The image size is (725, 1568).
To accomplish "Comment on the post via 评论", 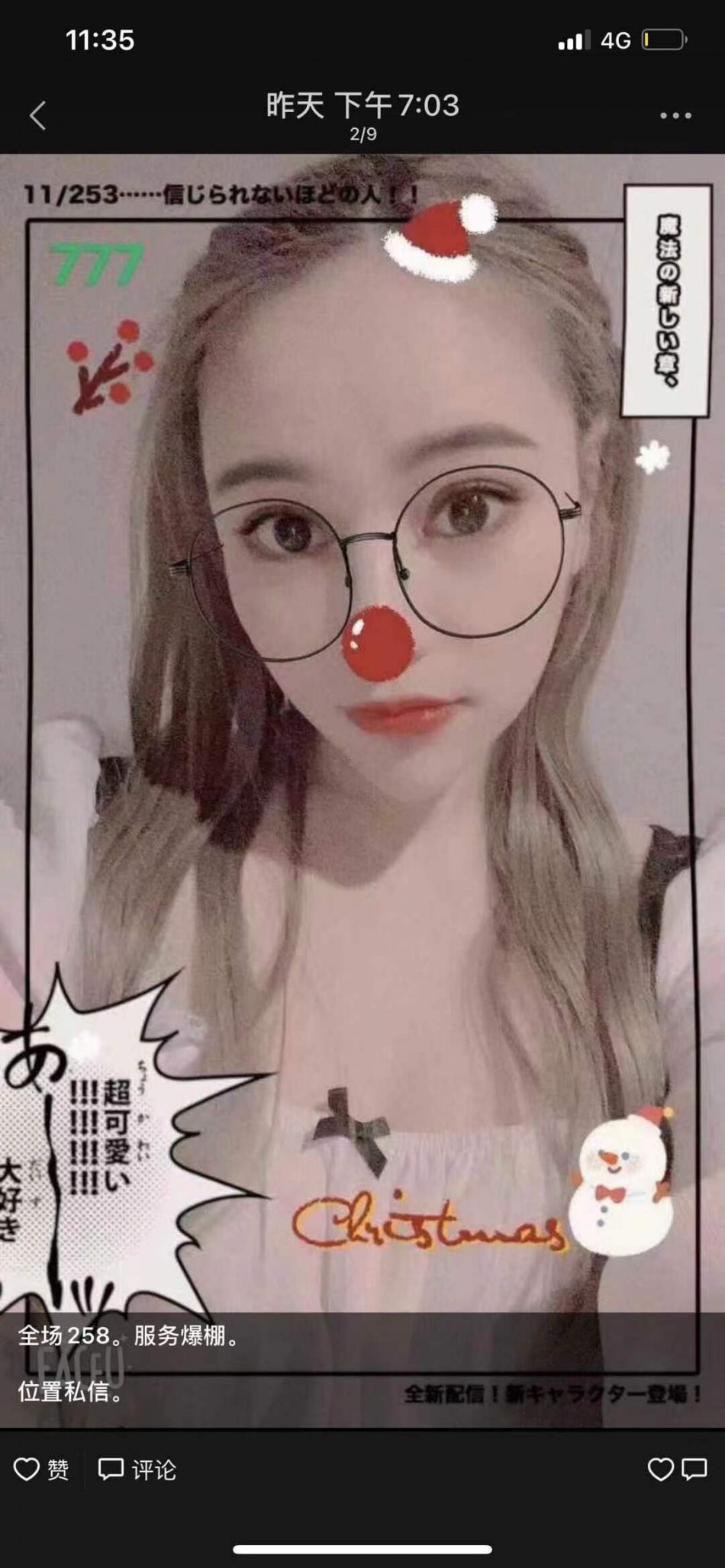I will pyautogui.click(x=137, y=1469).
